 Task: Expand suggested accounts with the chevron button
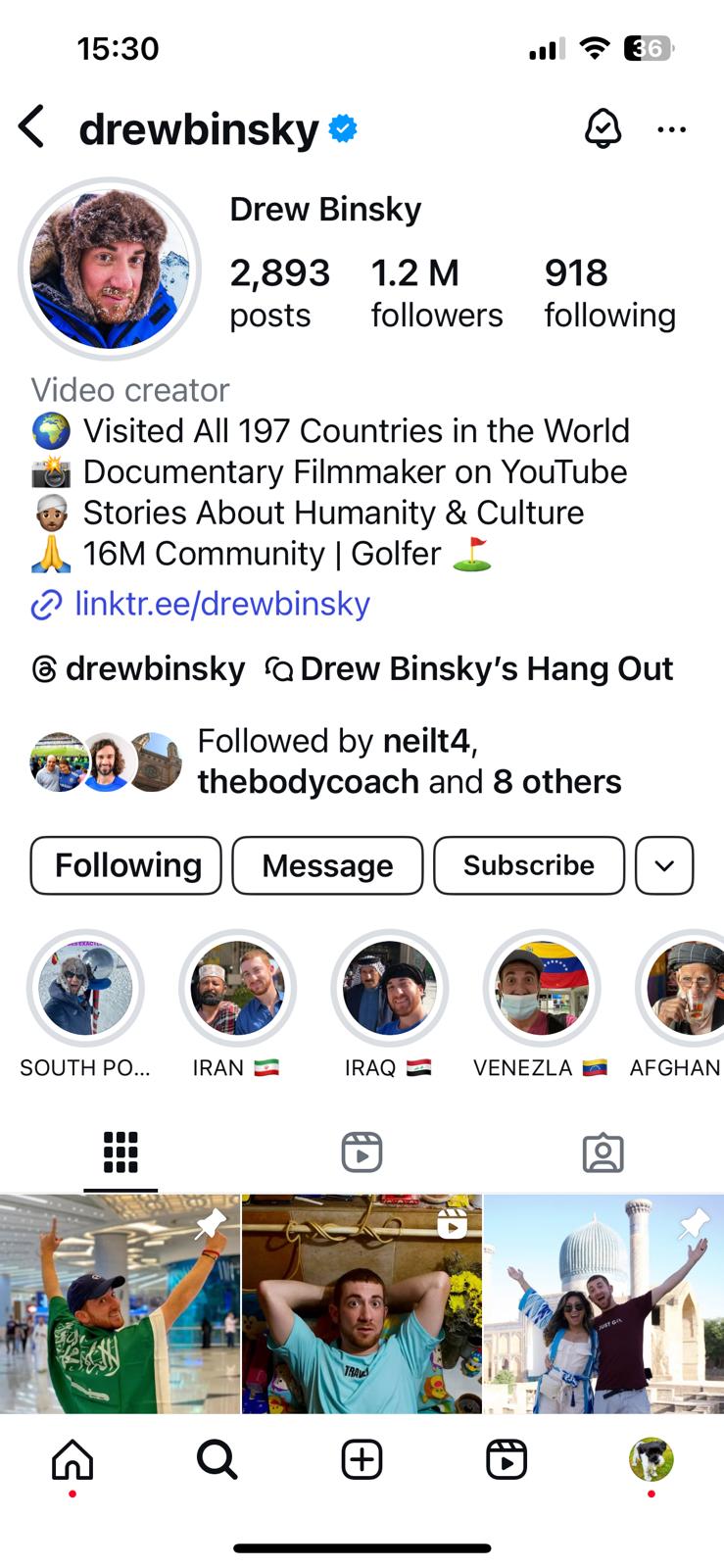point(664,865)
